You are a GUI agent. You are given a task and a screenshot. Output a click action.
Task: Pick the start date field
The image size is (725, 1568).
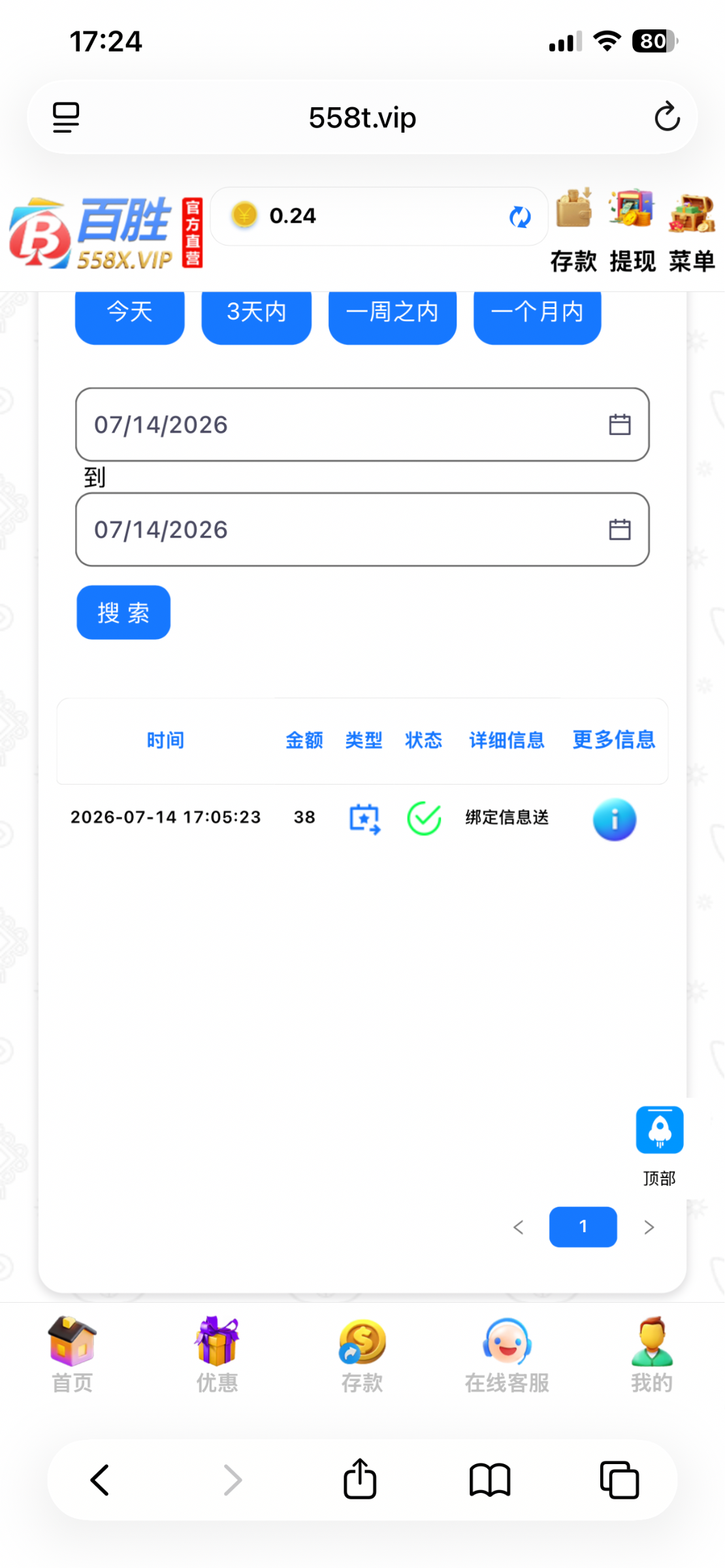tap(362, 425)
